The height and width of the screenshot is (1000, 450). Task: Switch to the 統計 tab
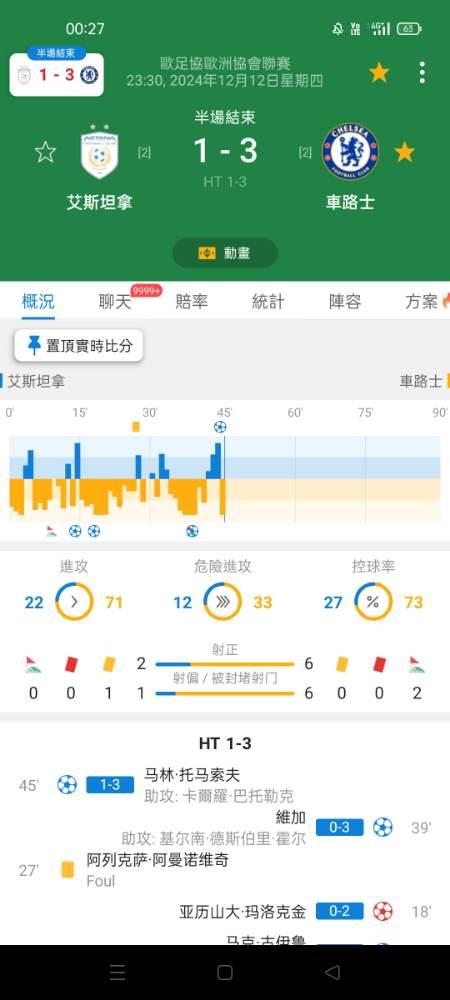coord(268,302)
